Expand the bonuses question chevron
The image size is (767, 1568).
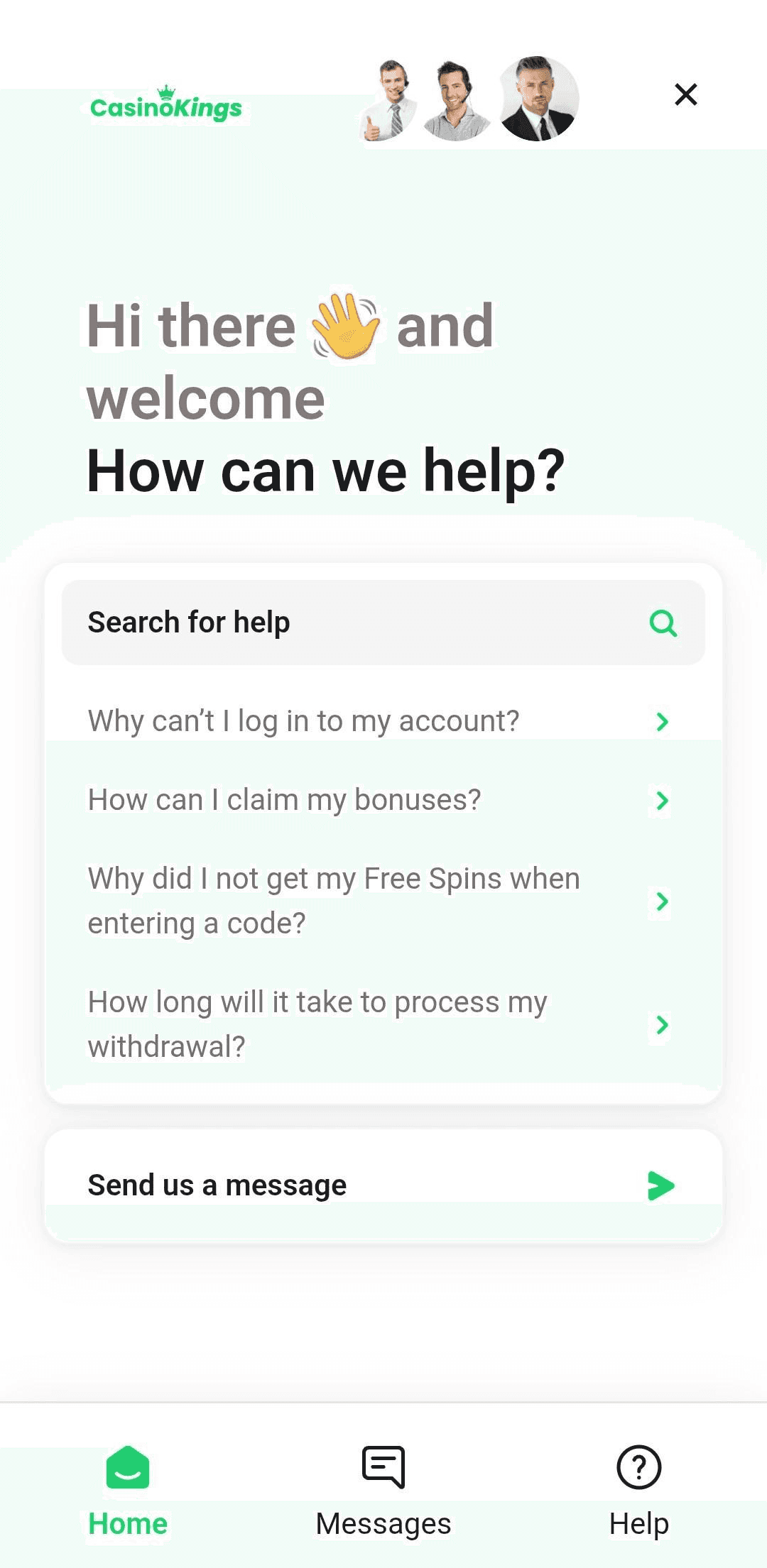(x=662, y=801)
